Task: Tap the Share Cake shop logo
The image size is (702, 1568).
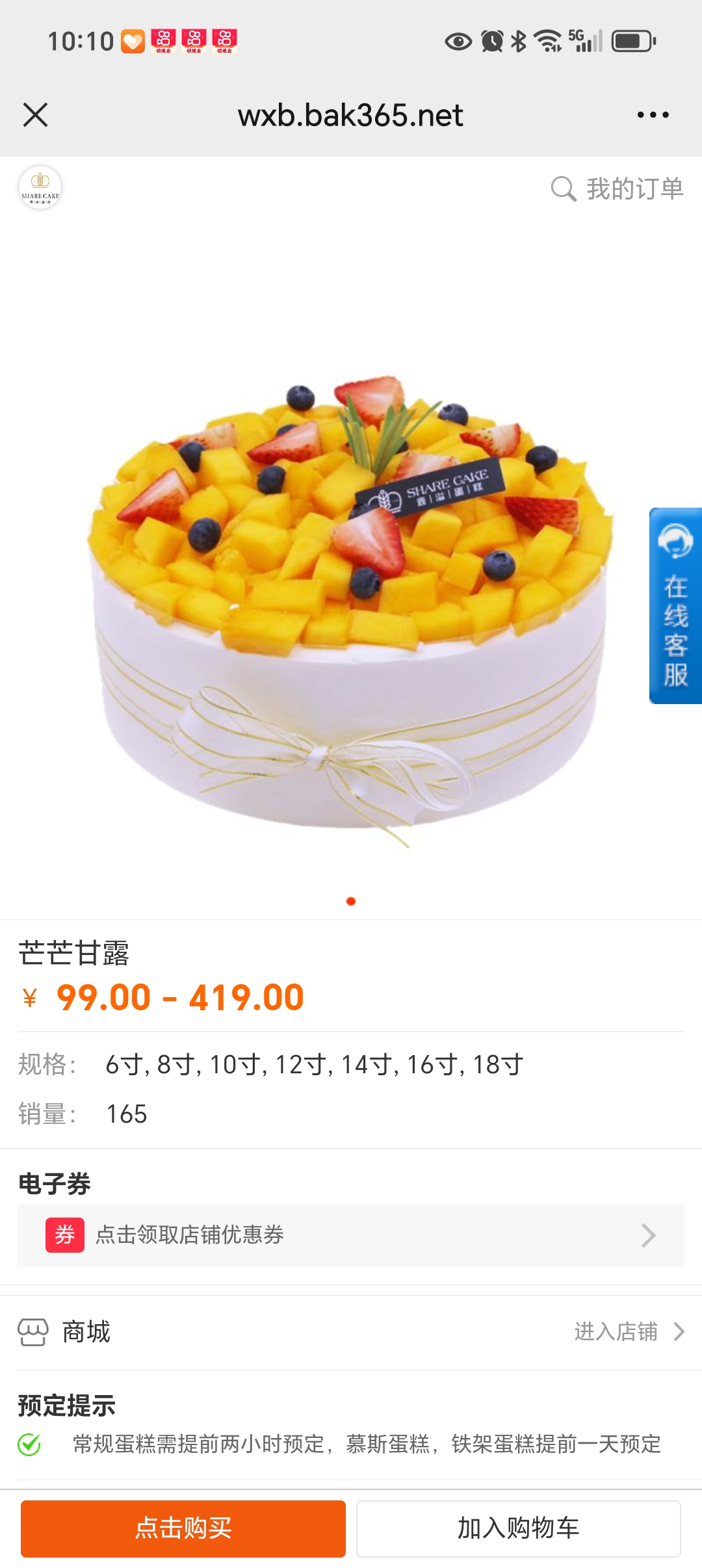Action: pos(40,188)
